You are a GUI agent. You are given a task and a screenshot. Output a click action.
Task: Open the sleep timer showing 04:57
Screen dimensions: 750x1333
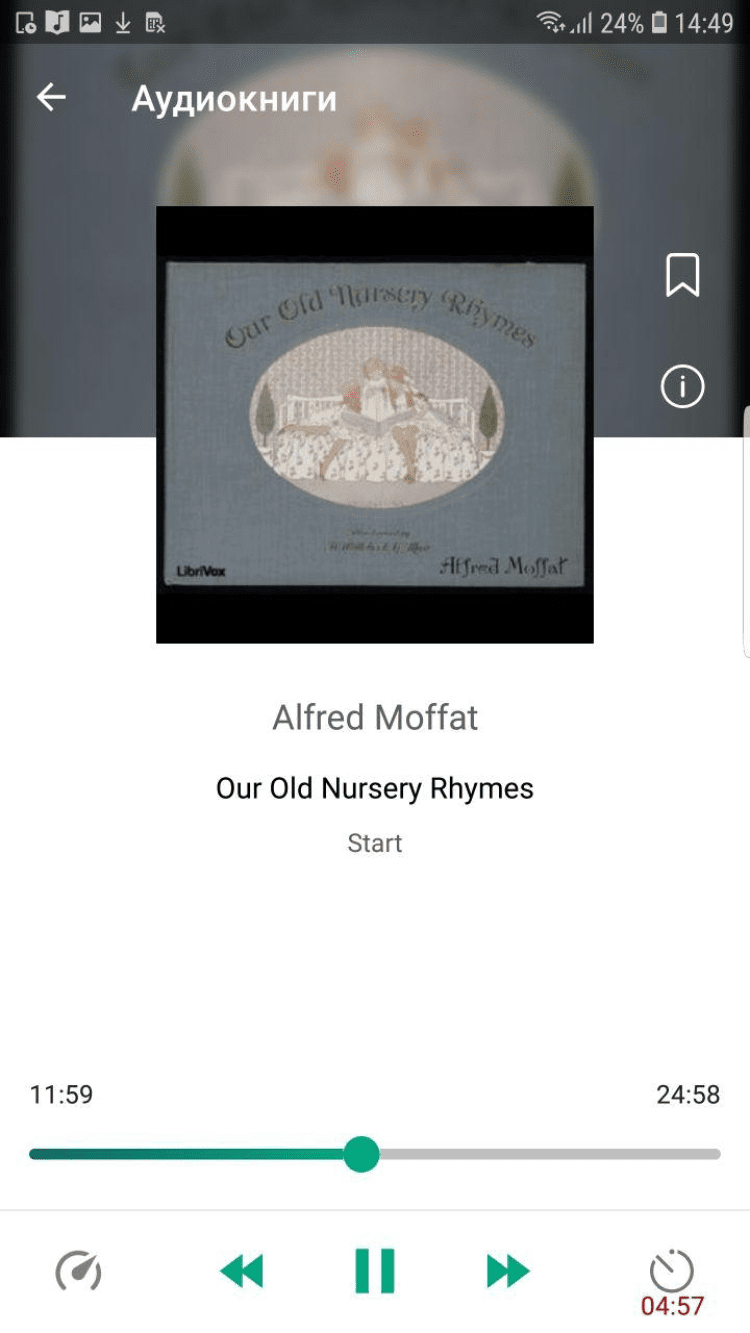tap(672, 1281)
